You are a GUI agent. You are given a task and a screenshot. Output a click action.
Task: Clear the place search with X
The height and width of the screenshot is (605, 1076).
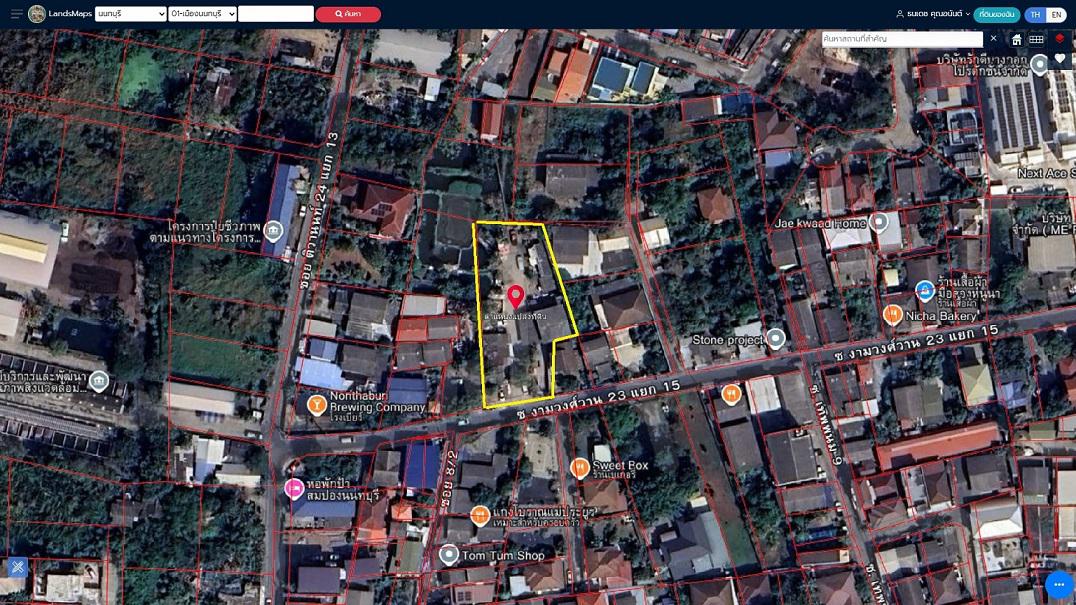[x=993, y=38]
